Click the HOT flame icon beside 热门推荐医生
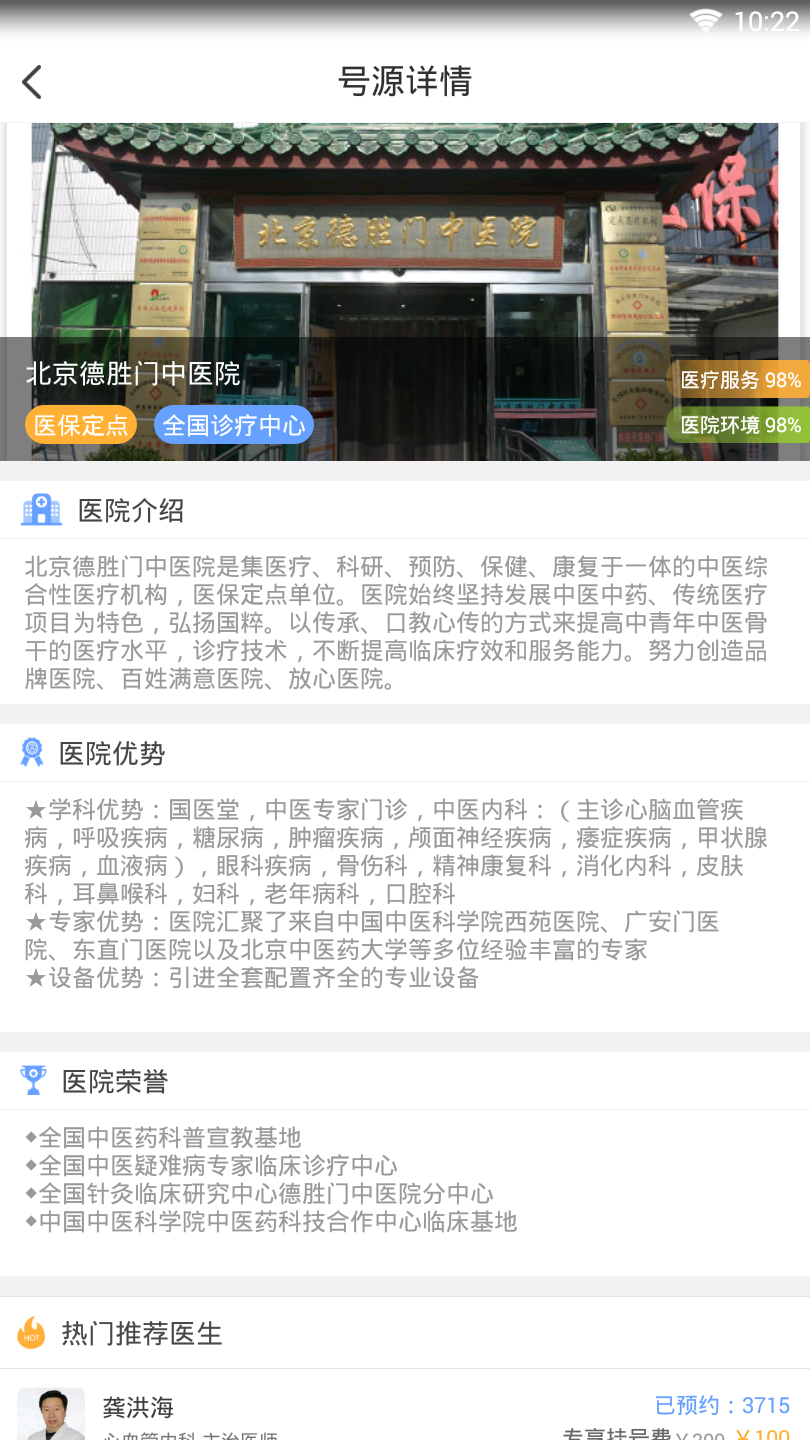Image resolution: width=810 pixels, height=1440 pixels. [x=31, y=1334]
